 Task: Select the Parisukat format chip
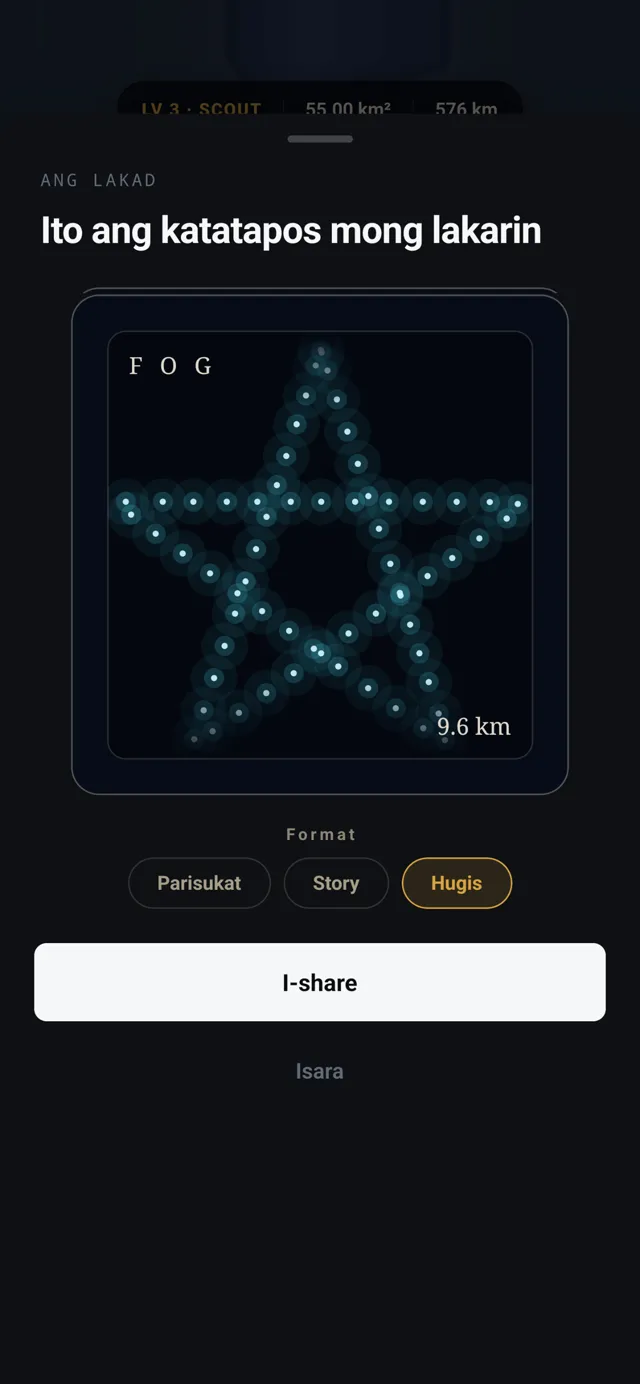click(x=199, y=883)
